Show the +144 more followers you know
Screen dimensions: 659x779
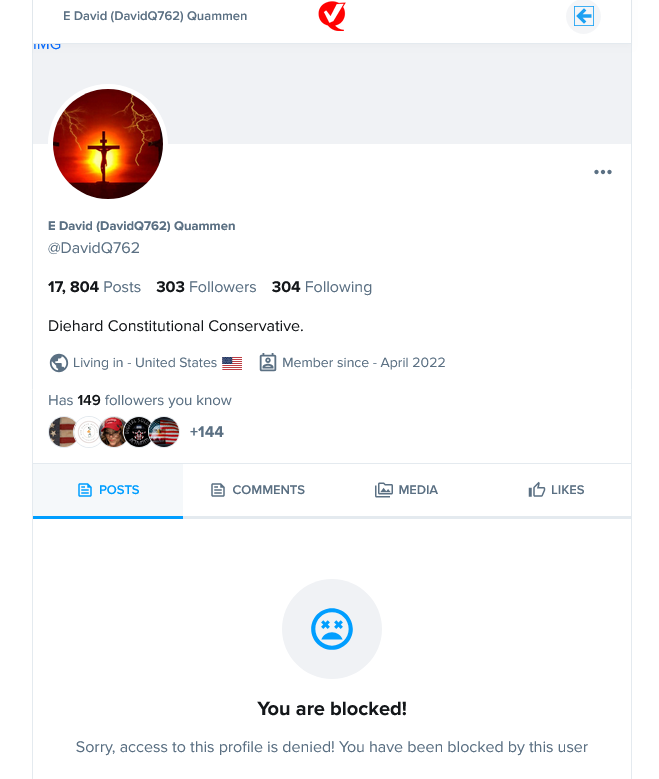pos(207,432)
